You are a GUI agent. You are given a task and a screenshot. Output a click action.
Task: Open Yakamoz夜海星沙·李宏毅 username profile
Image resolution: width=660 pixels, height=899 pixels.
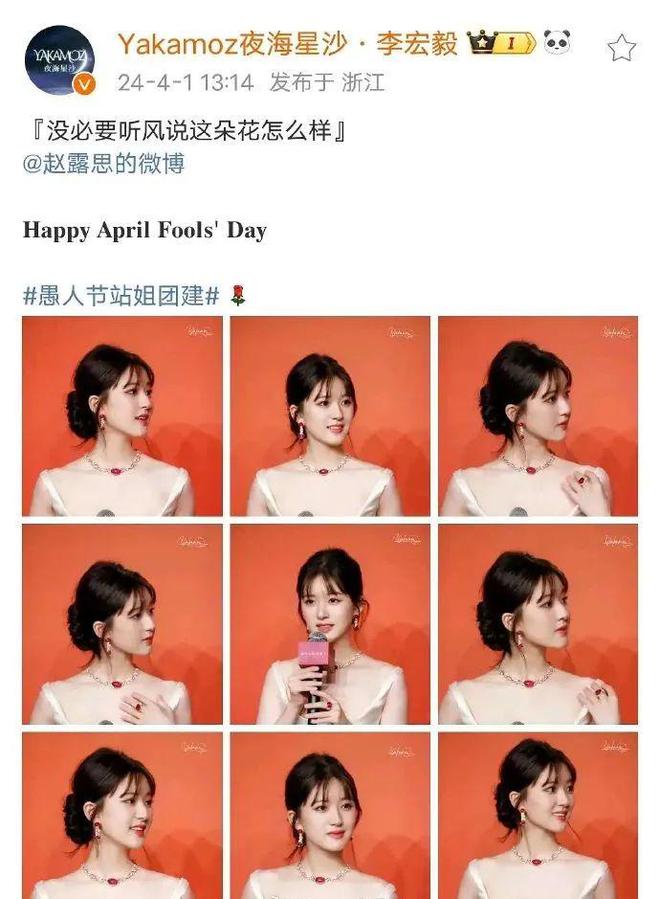[287, 44]
